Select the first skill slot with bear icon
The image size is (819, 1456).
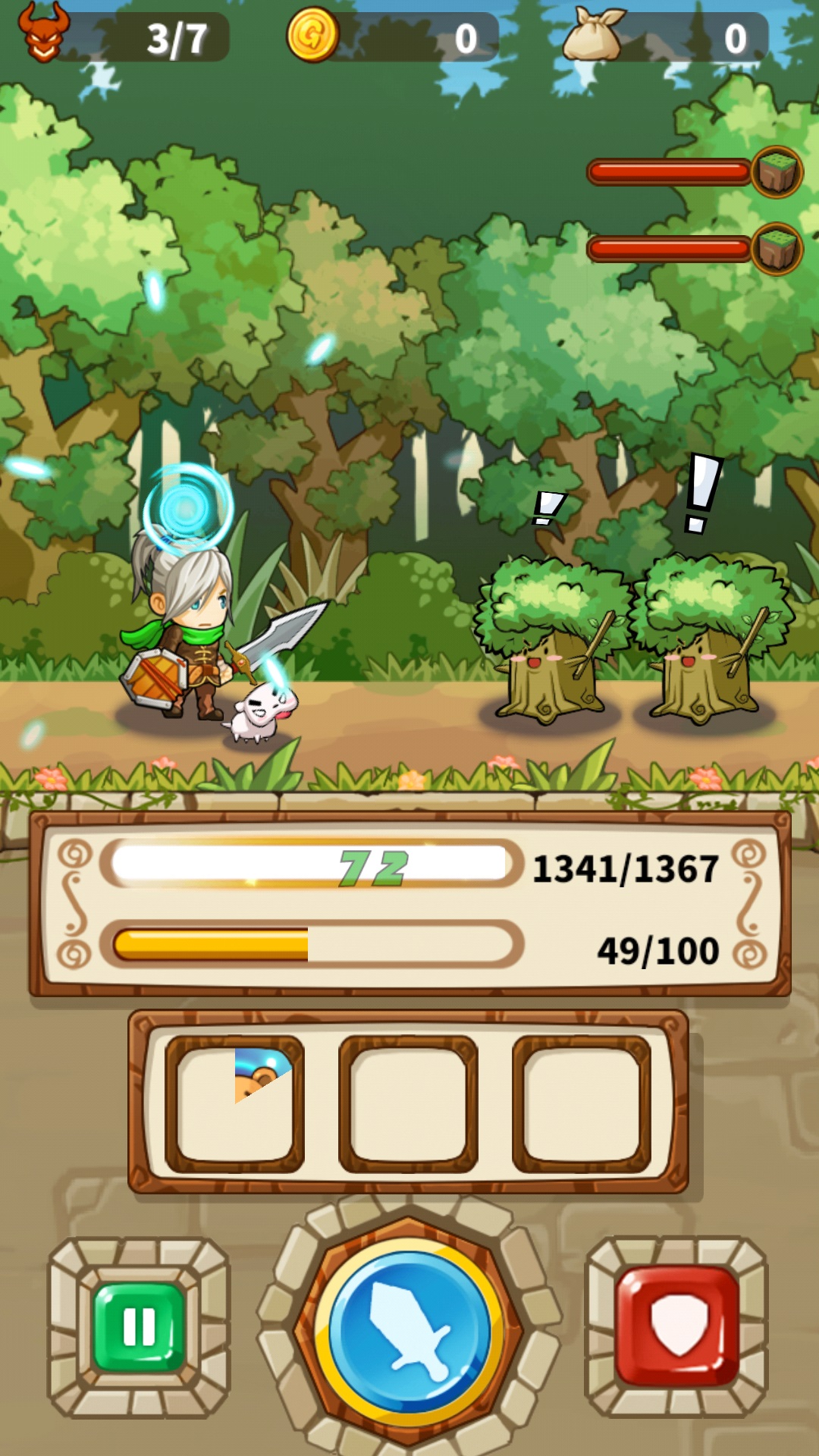pos(235,1103)
